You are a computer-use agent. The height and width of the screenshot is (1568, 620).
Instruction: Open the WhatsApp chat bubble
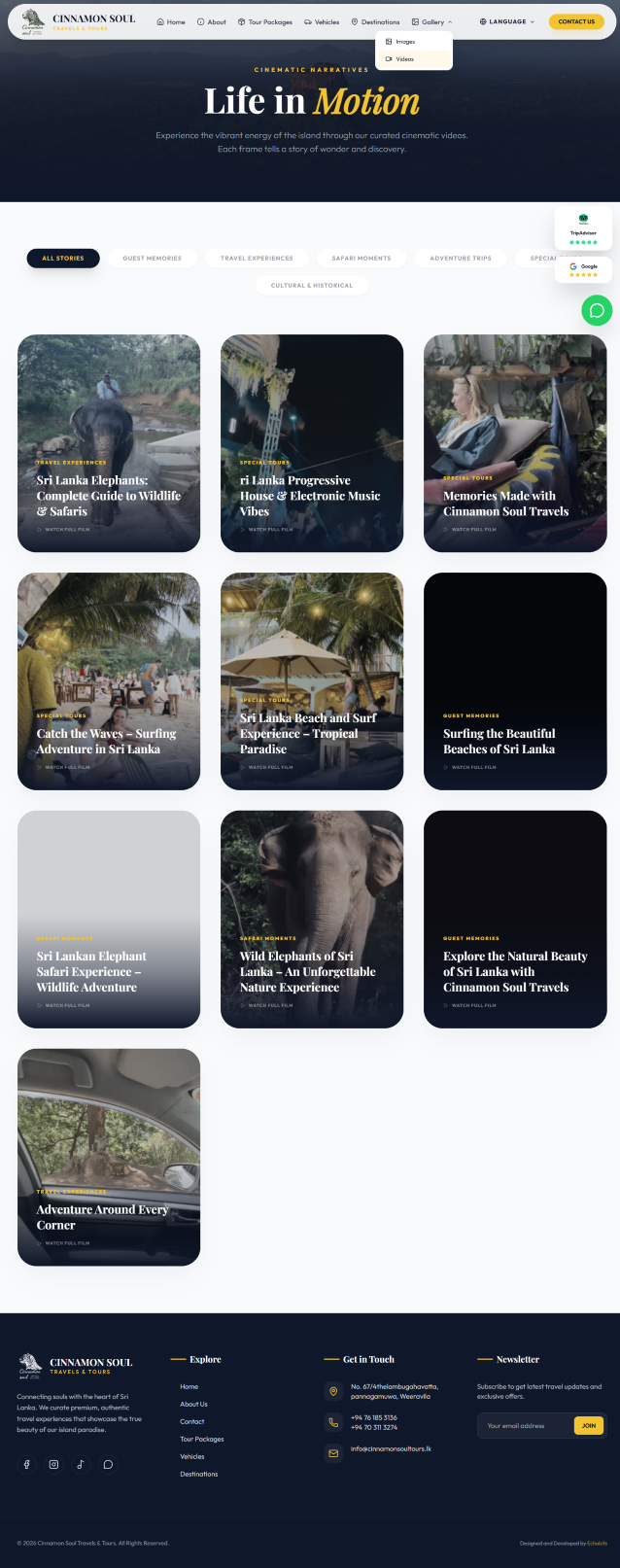coord(597,310)
